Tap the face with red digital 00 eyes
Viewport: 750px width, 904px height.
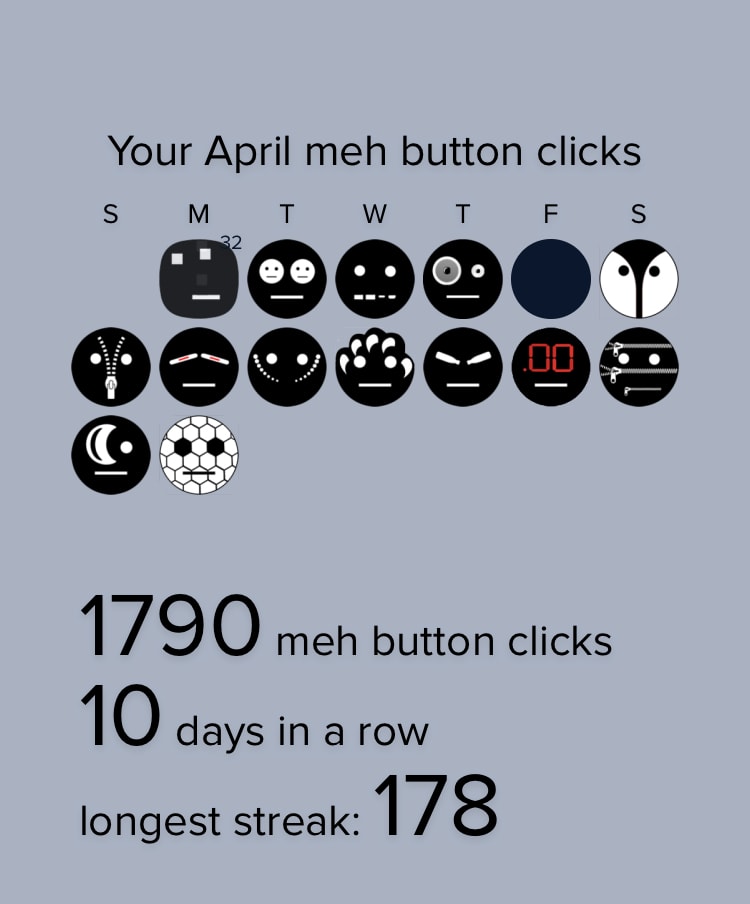(551, 367)
